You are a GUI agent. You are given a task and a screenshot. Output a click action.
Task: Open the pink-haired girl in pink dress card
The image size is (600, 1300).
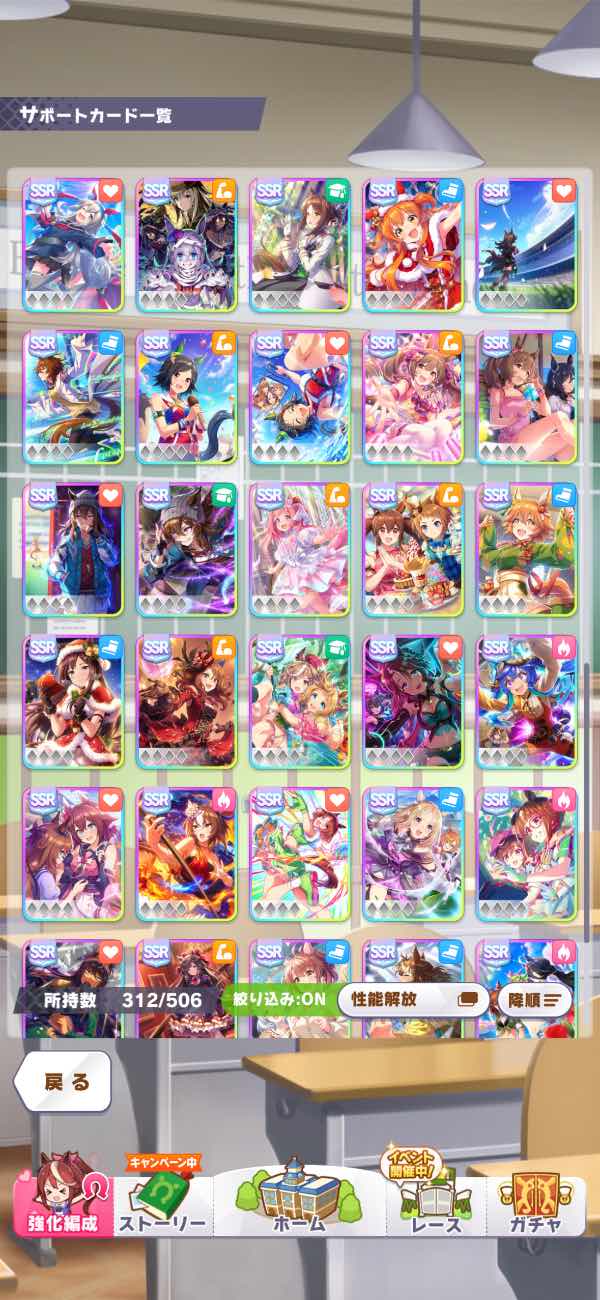point(299,549)
